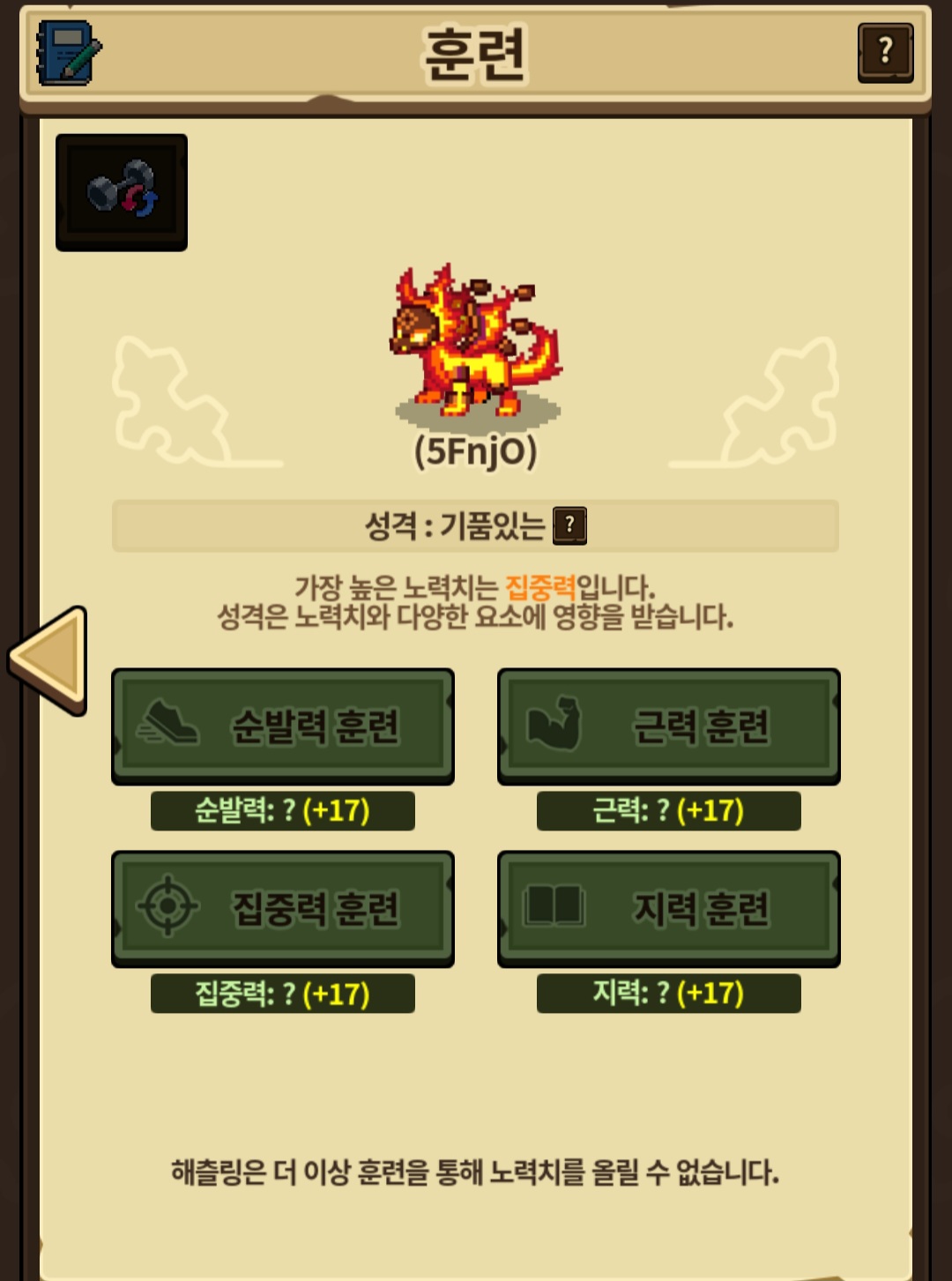Go to the previous dragon with left arrow

pos(49,660)
